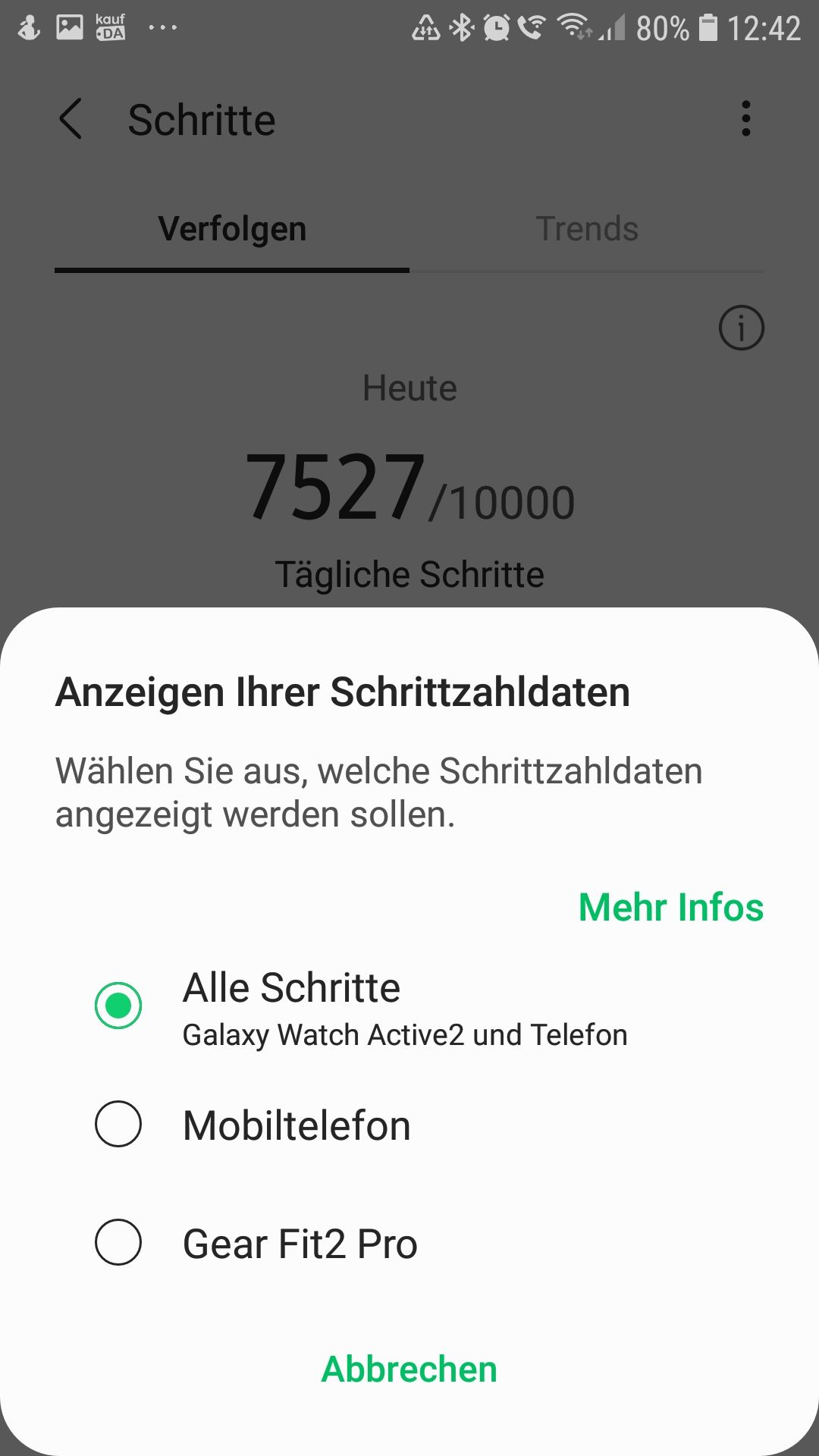
Task: Open Mehr Infos link
Action: (670, 907)
